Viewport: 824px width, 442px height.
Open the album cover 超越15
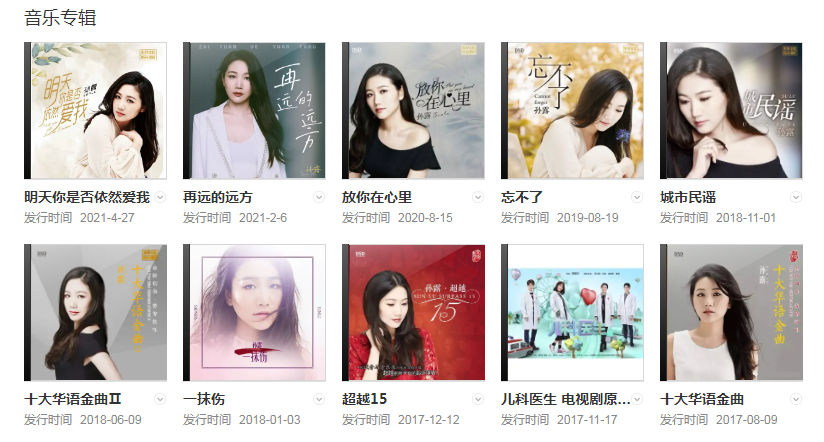413,312
